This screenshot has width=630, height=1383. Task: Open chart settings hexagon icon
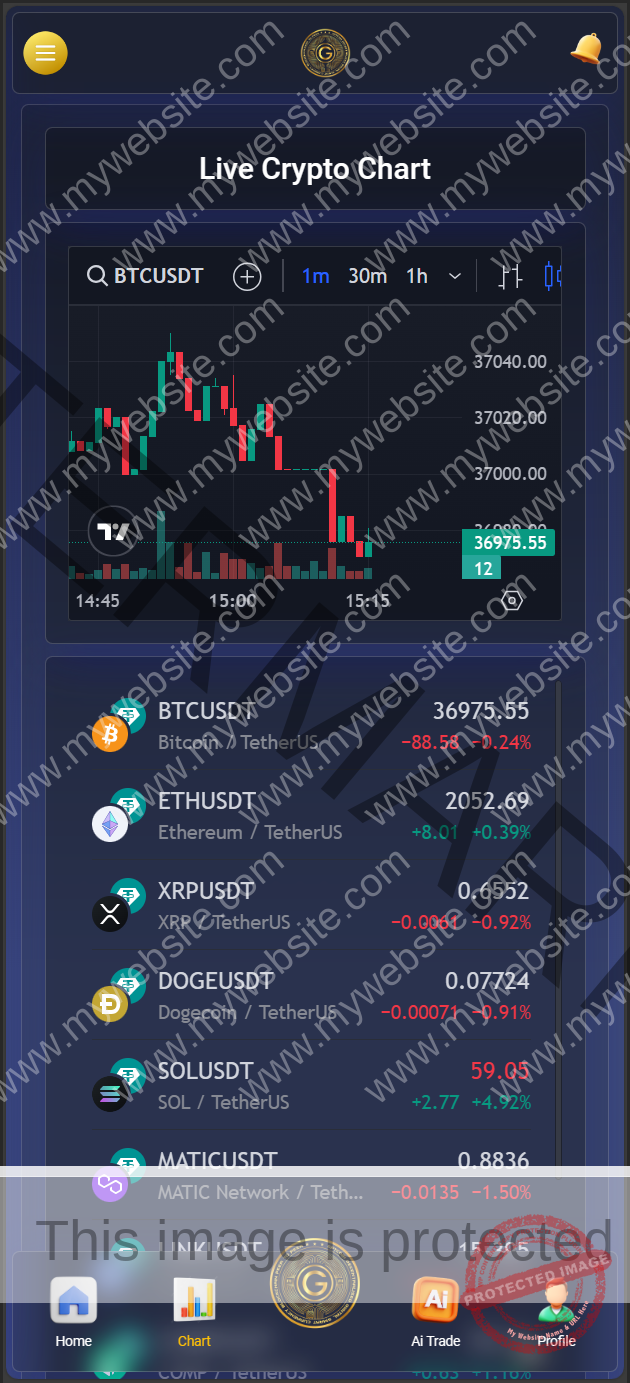[512, 600]
